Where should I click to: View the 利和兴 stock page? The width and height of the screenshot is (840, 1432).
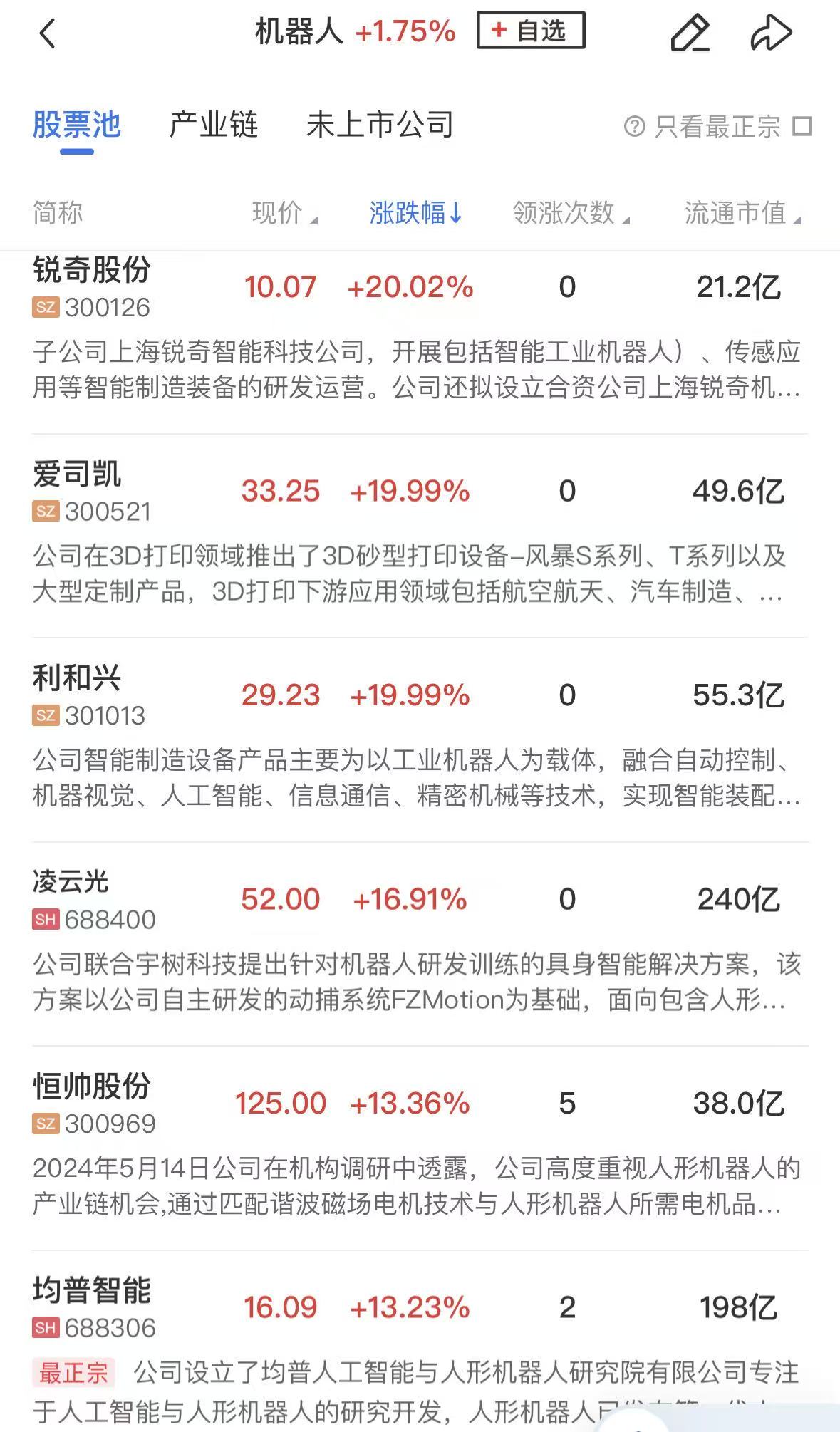tap(77, 678)
